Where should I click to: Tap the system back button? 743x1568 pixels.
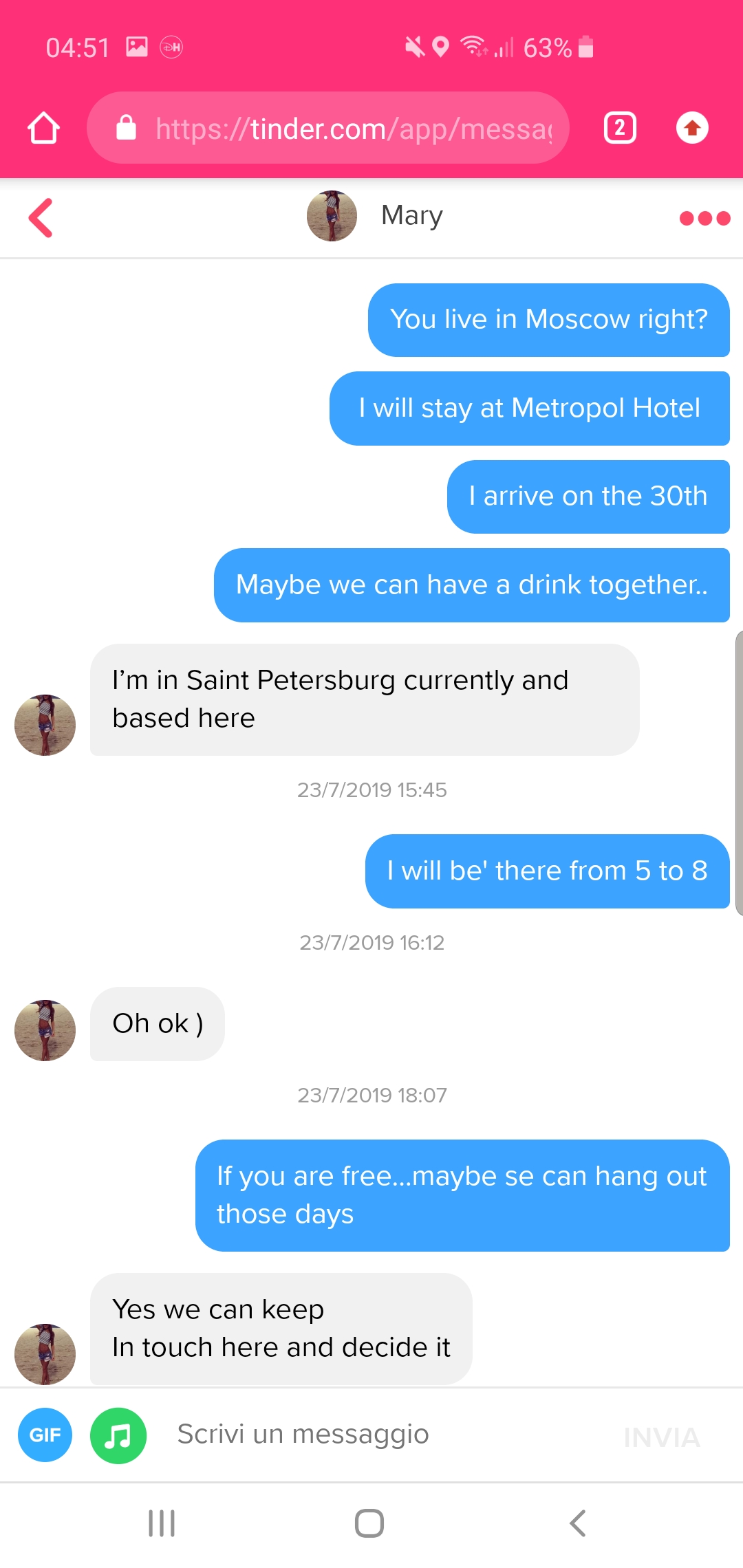click(578, 1523)
